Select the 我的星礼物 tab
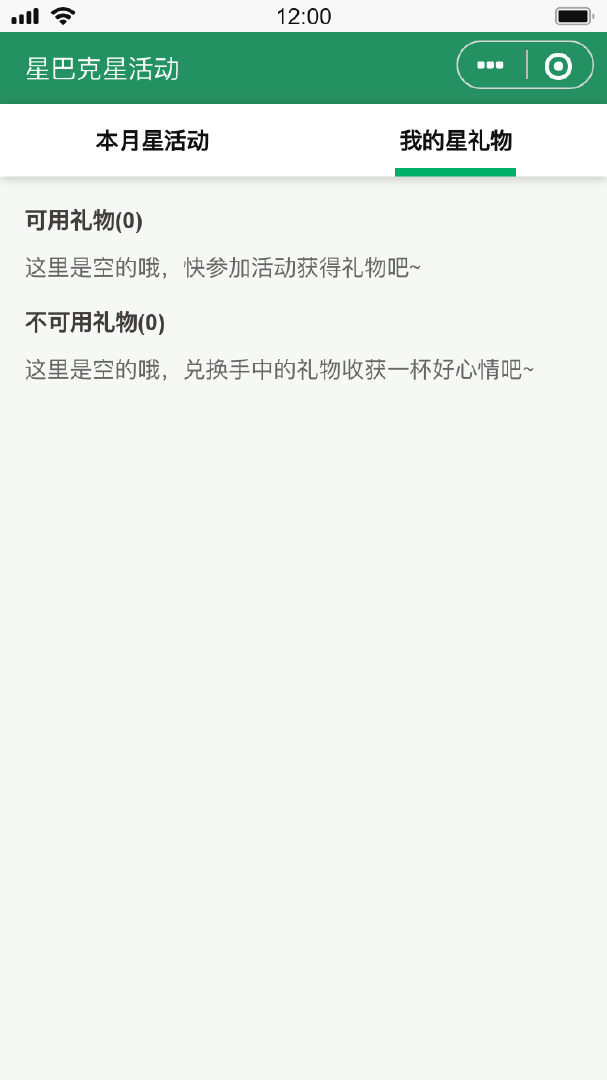607x1080 pixels. click(x=455, y=141)
